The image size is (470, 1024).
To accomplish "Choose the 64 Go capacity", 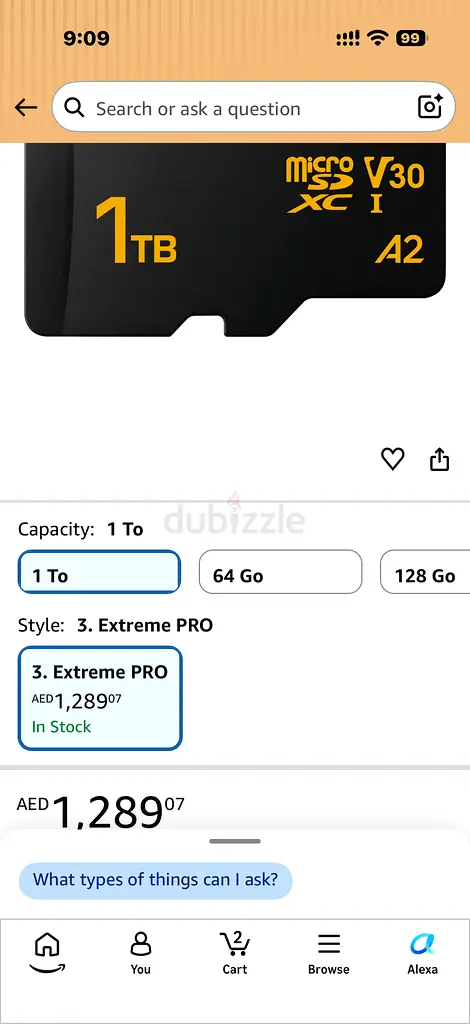I will 280,572.
